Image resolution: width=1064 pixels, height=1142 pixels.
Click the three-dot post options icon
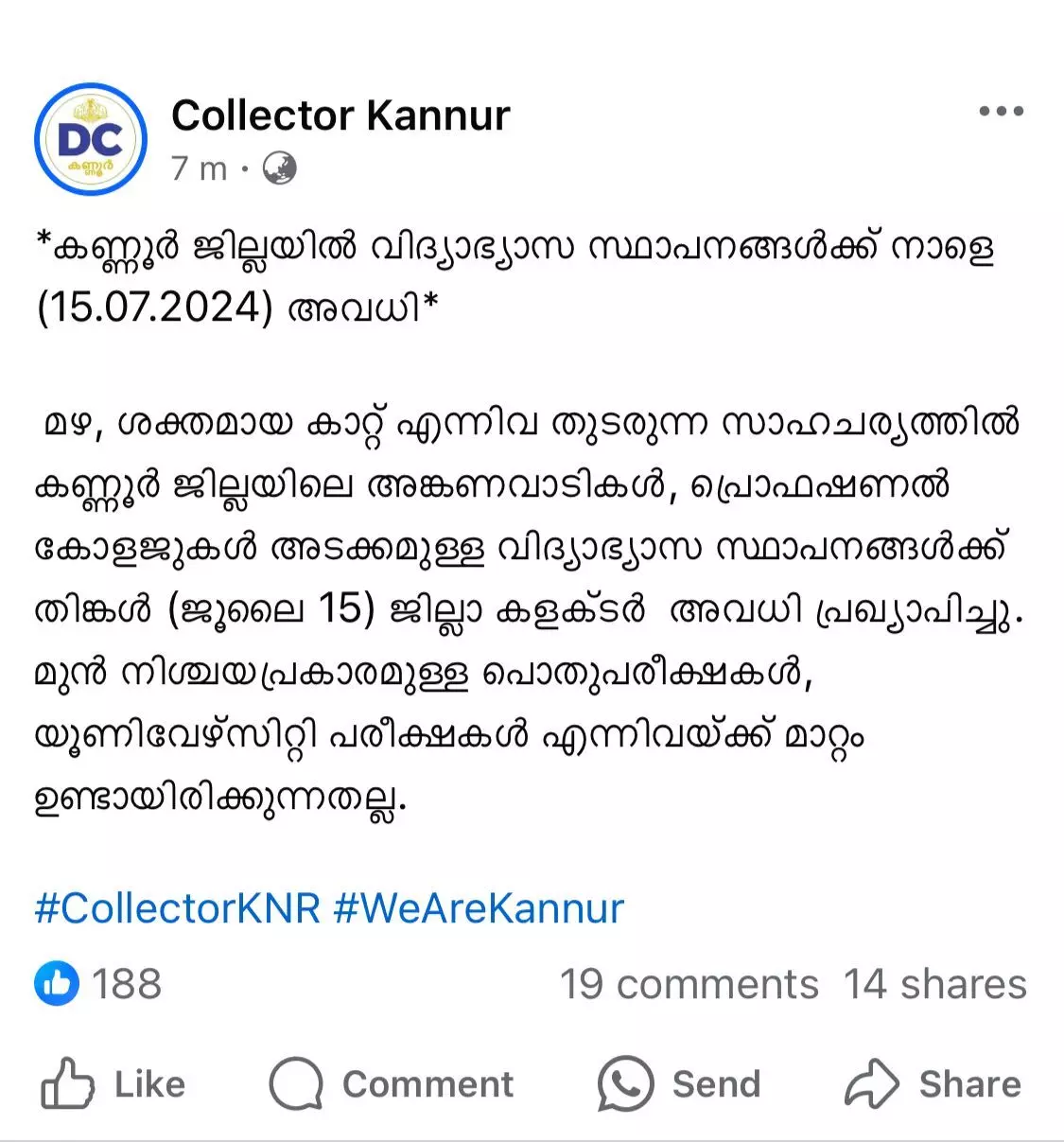click(1001, 112)
